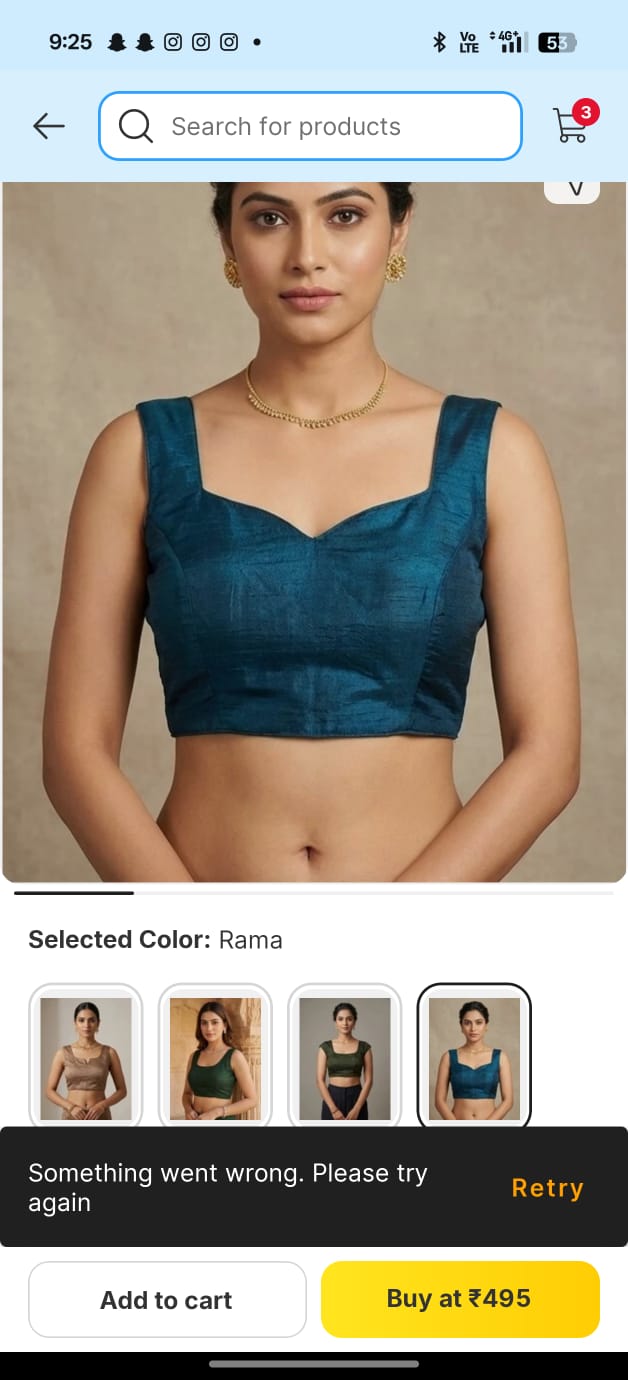This screenshot has width=628, height=1380.
Task: Buy the blouse at ₹495
Action: 460,1299
